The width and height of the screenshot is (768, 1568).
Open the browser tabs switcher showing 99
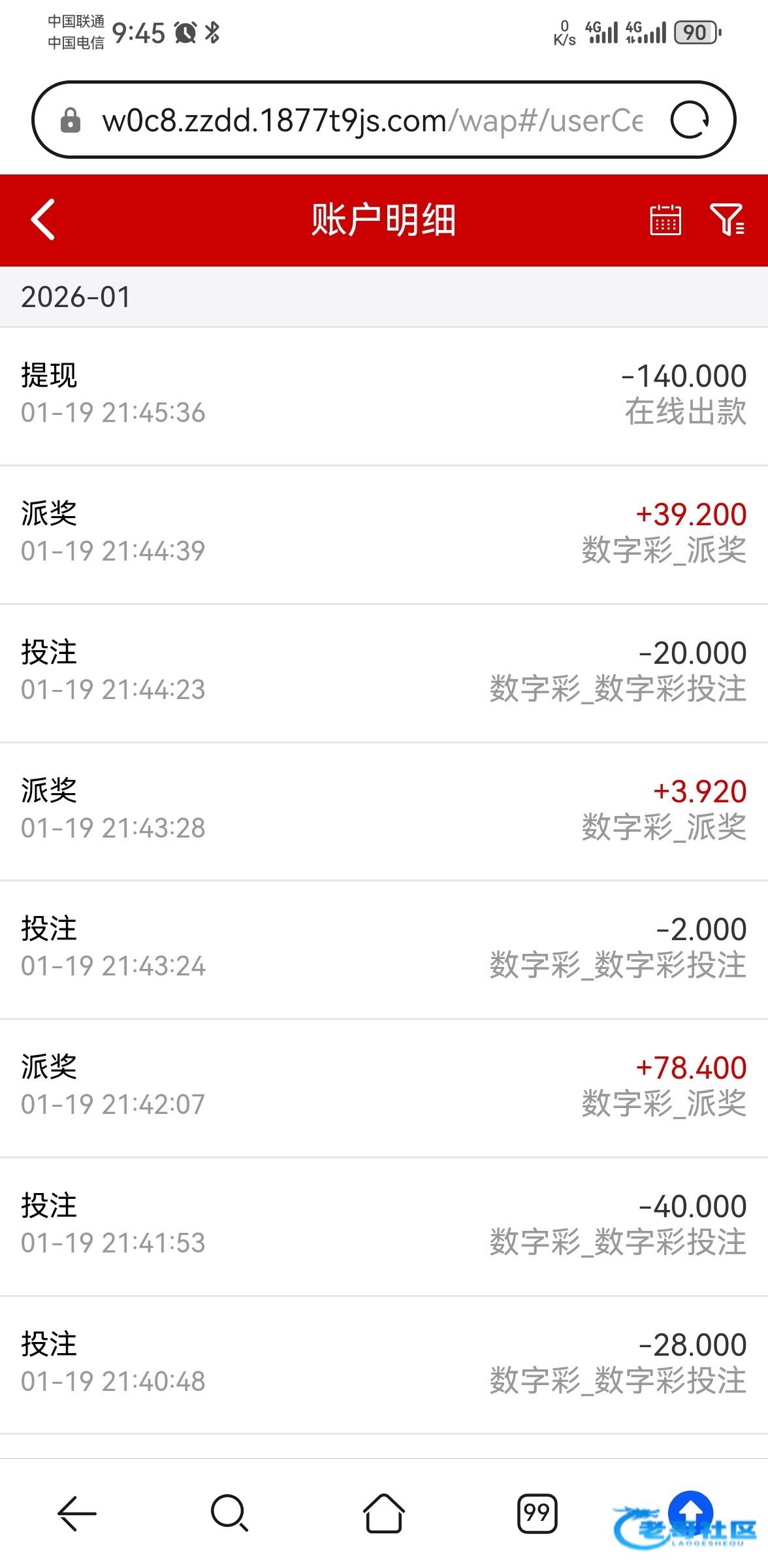pyautogui.click(x=537, y=1513)
